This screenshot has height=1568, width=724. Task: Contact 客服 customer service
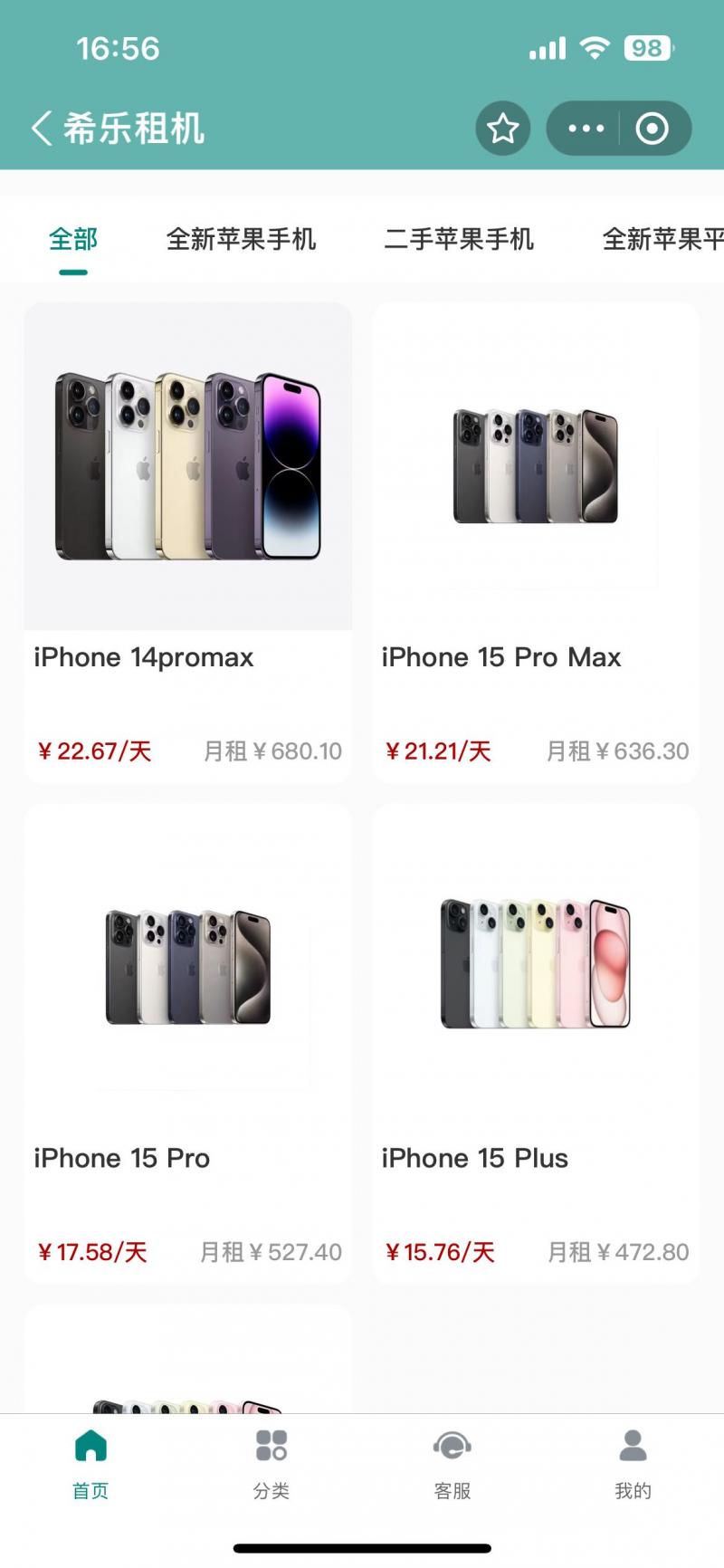pyautogui.click(x=452, y=1465)
